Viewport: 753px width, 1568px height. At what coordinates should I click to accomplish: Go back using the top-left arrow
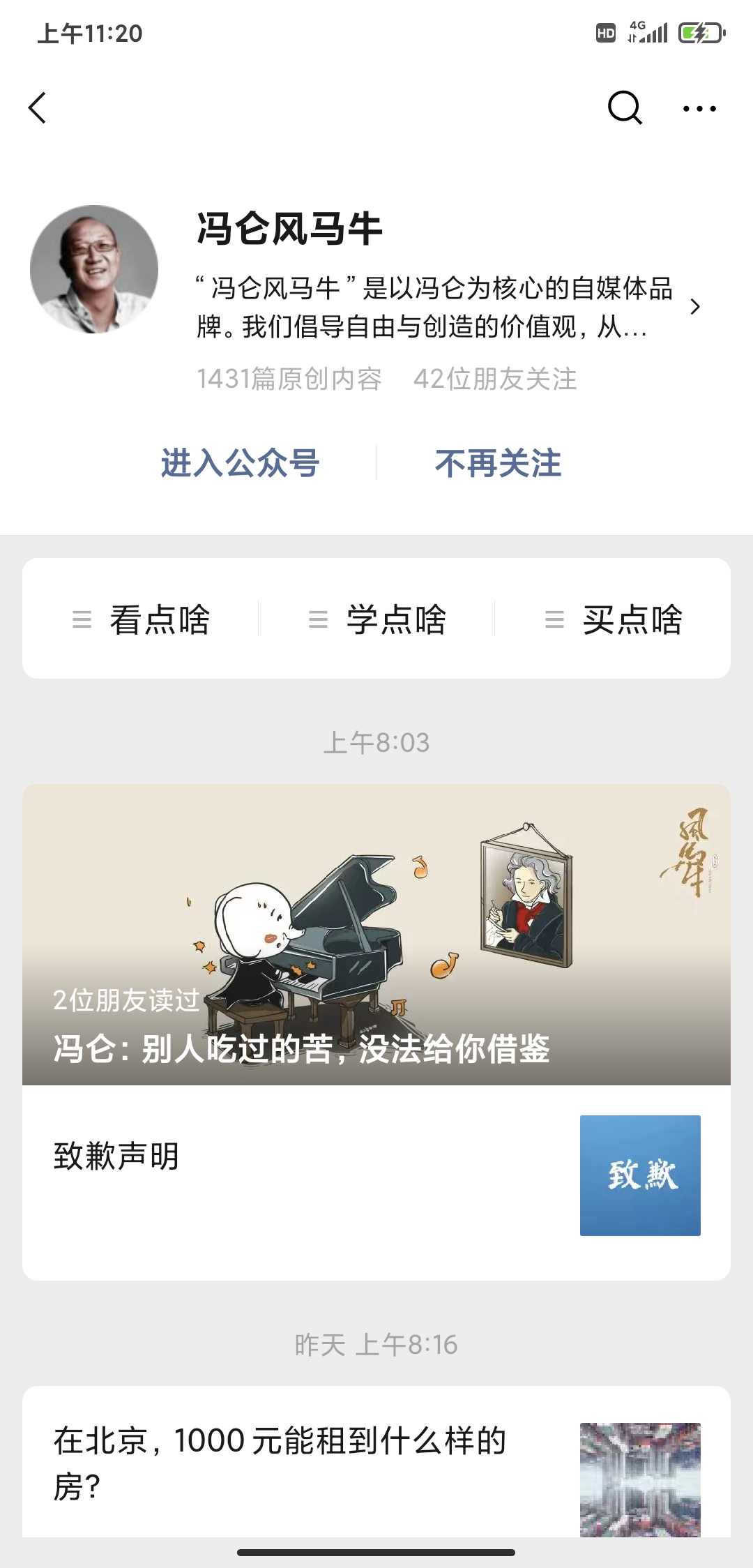click(38, 108)
